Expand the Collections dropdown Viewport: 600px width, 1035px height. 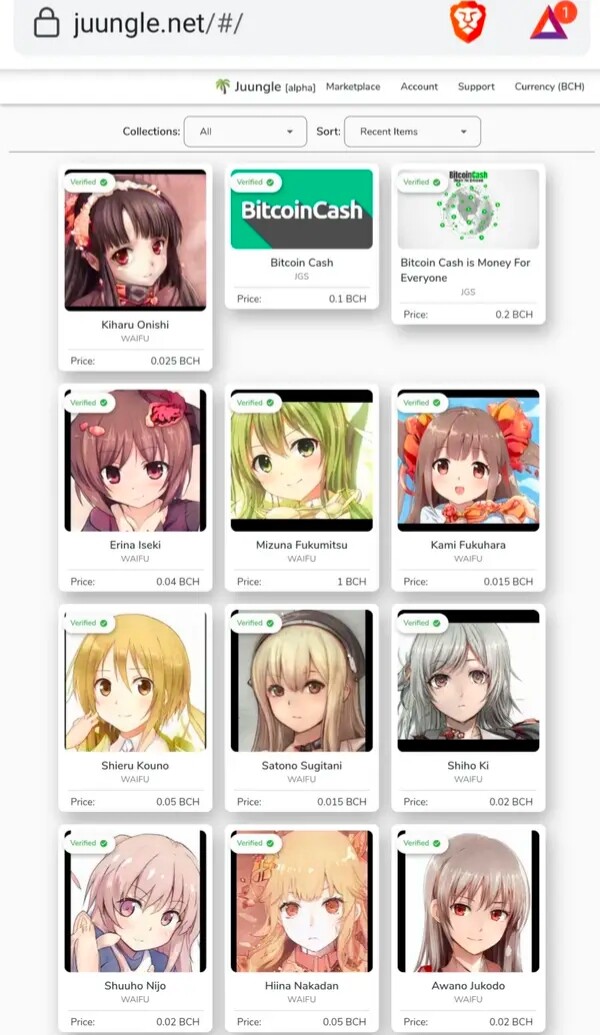[x=246, y=131]
